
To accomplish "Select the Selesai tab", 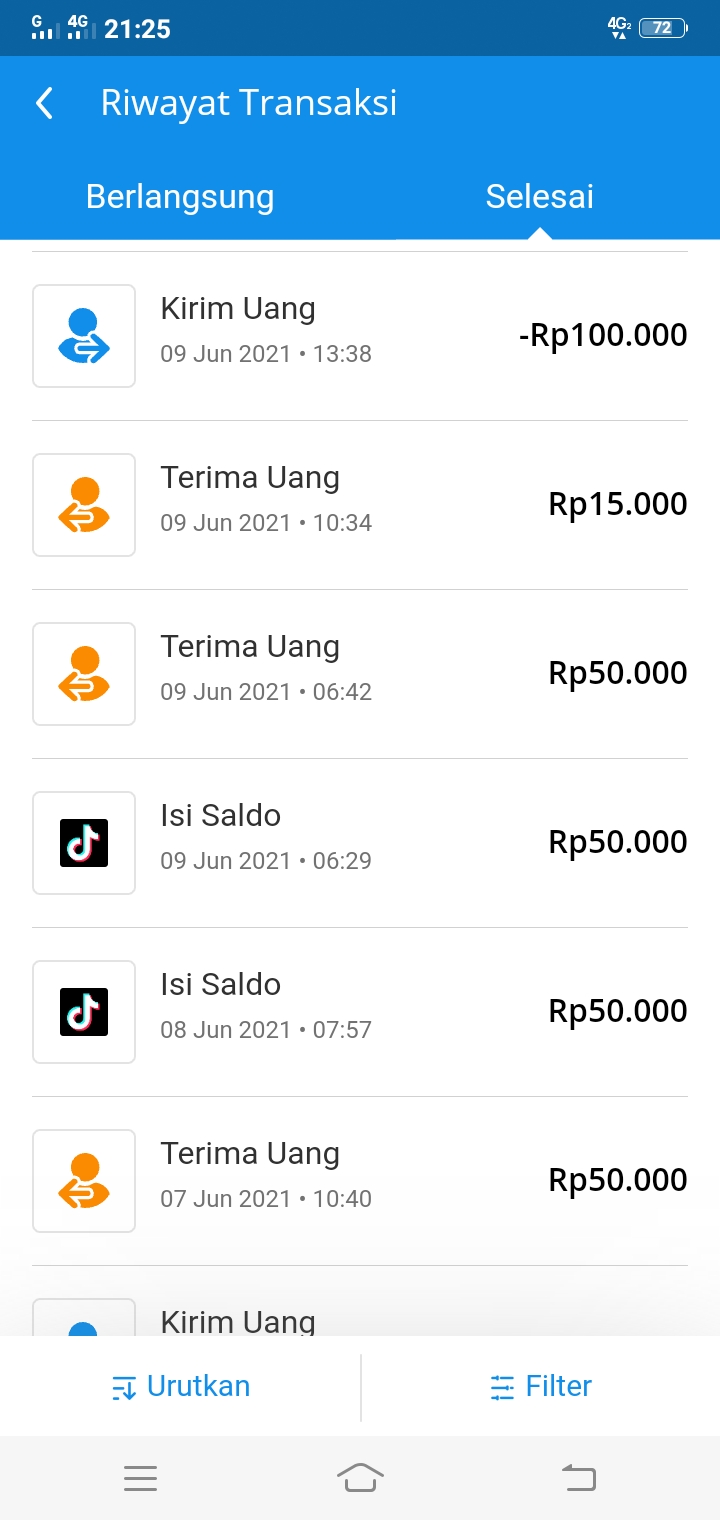I will click(x=540, y=196).
